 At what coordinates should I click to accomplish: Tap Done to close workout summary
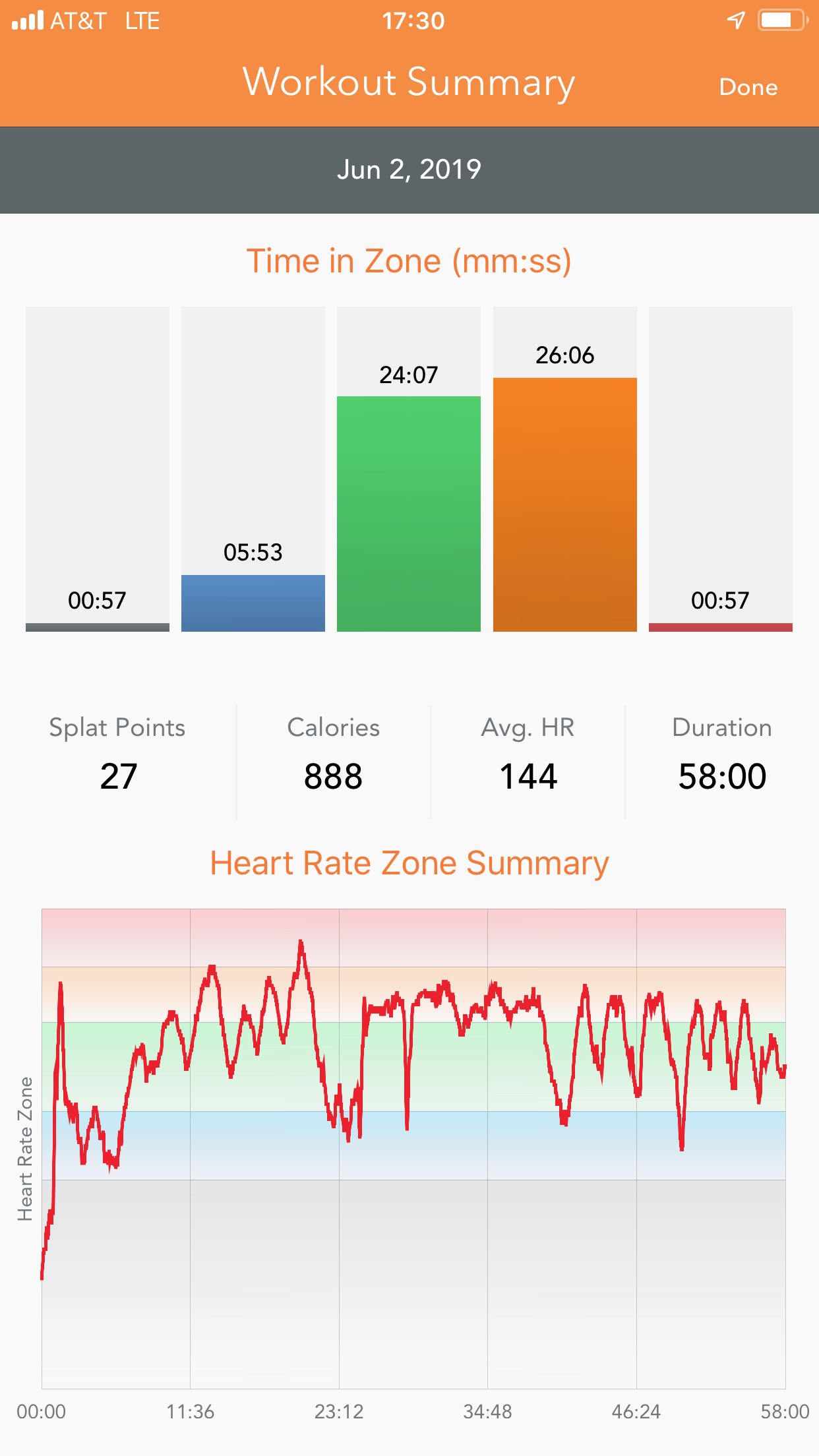pos(748,87)
